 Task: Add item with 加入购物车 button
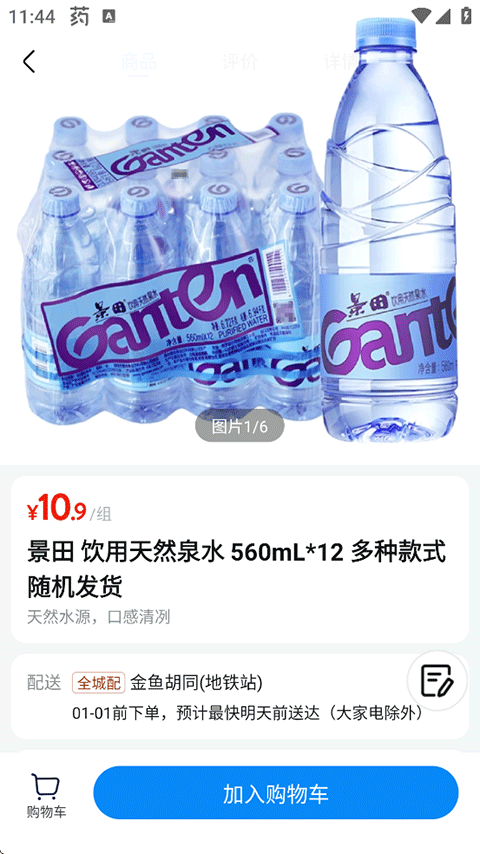pyautogui.click(x=276, y=793)
